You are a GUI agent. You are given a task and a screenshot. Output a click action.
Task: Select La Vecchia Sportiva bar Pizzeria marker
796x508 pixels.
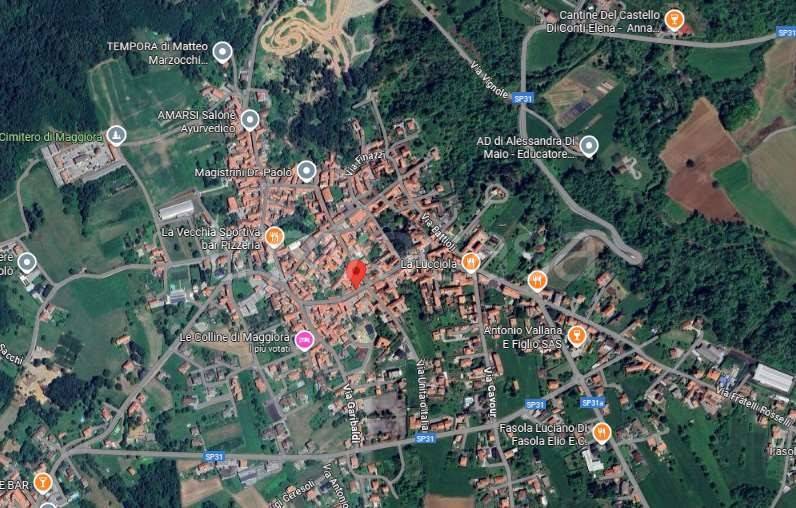(x=277, y=237)
